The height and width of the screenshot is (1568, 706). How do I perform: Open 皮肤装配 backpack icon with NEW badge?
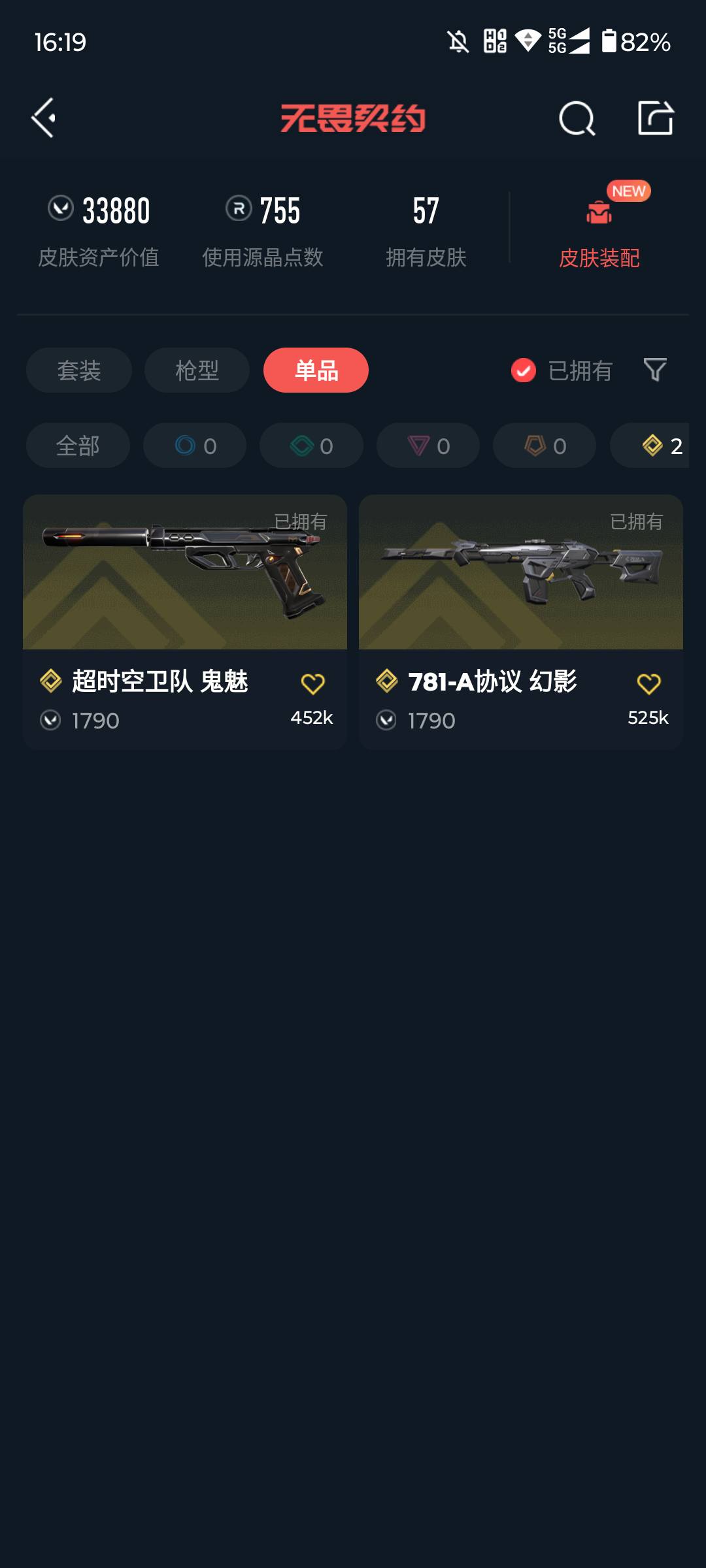coord(599,214)
